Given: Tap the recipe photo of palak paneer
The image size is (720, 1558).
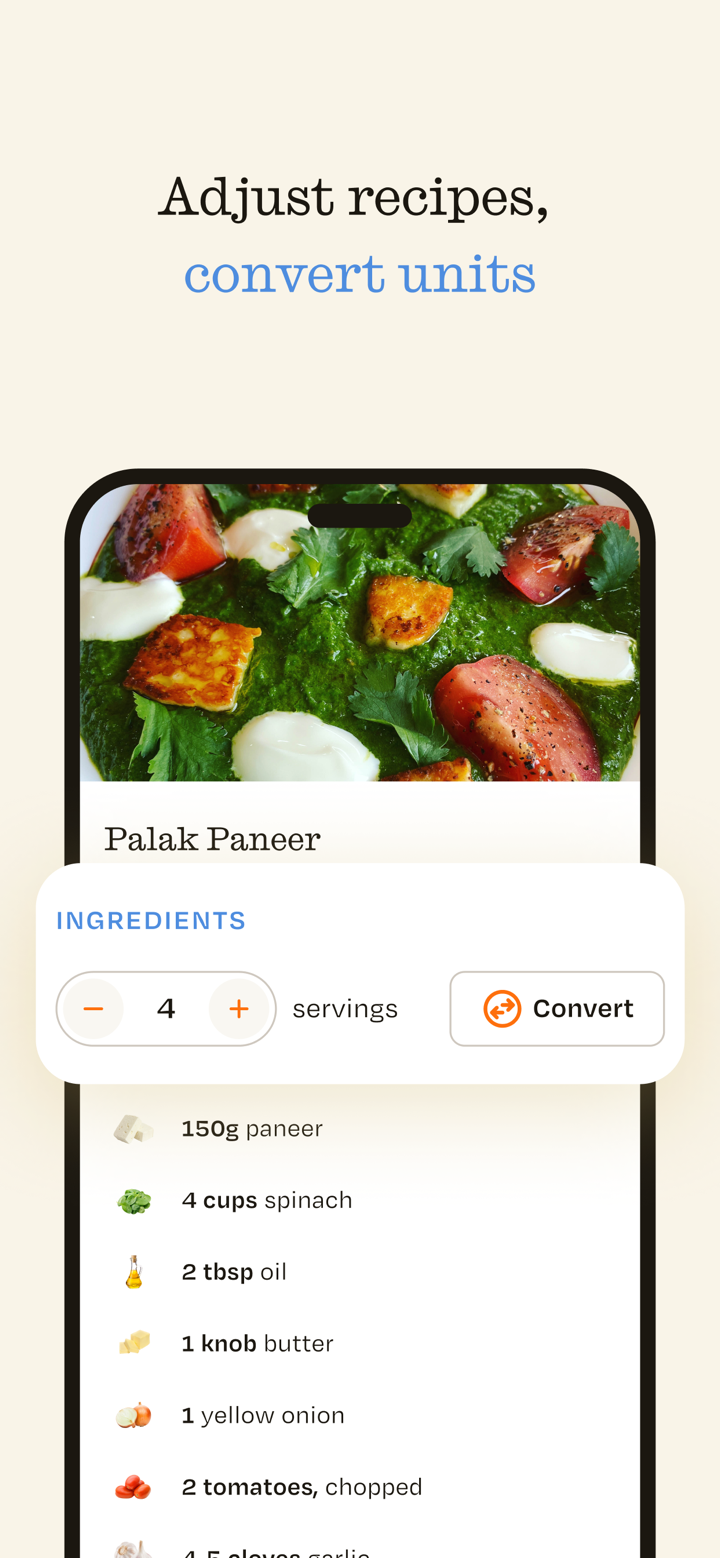Looking at the screenshot, I should pos(360,630).
